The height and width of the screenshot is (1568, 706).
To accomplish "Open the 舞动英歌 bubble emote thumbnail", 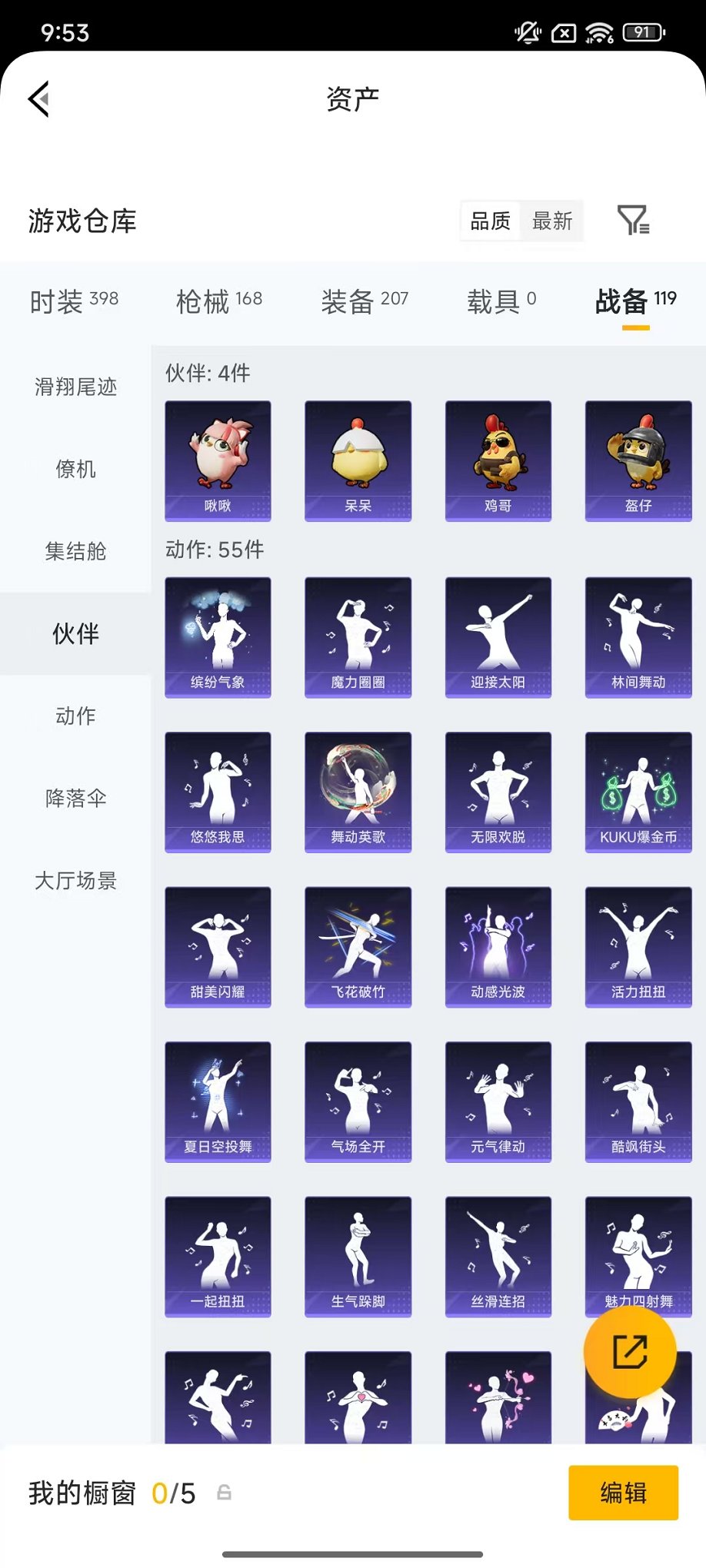I will pyautogui.click(x=358, y=792).
